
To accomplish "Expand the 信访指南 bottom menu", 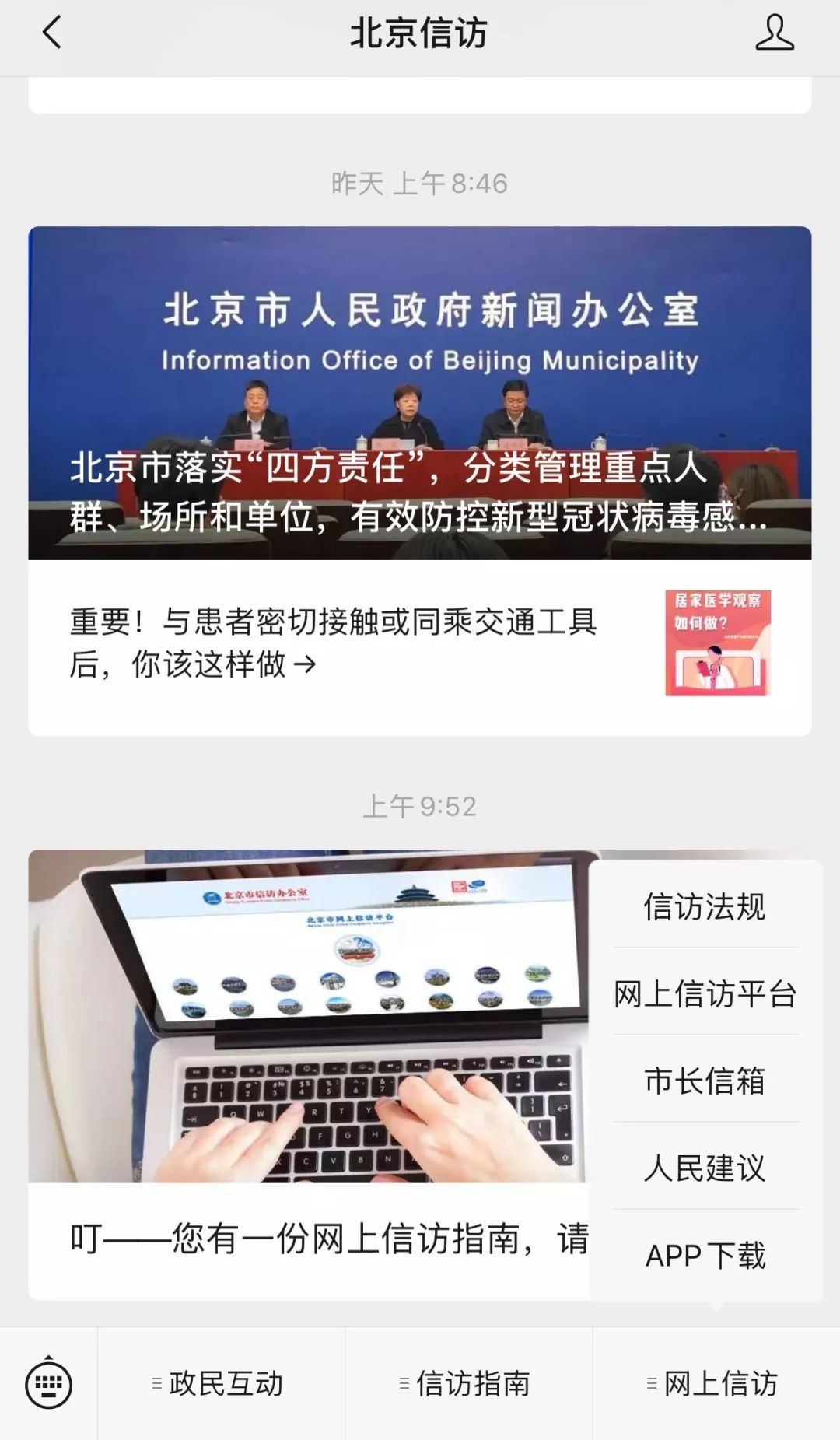I will pos(468,1383).
